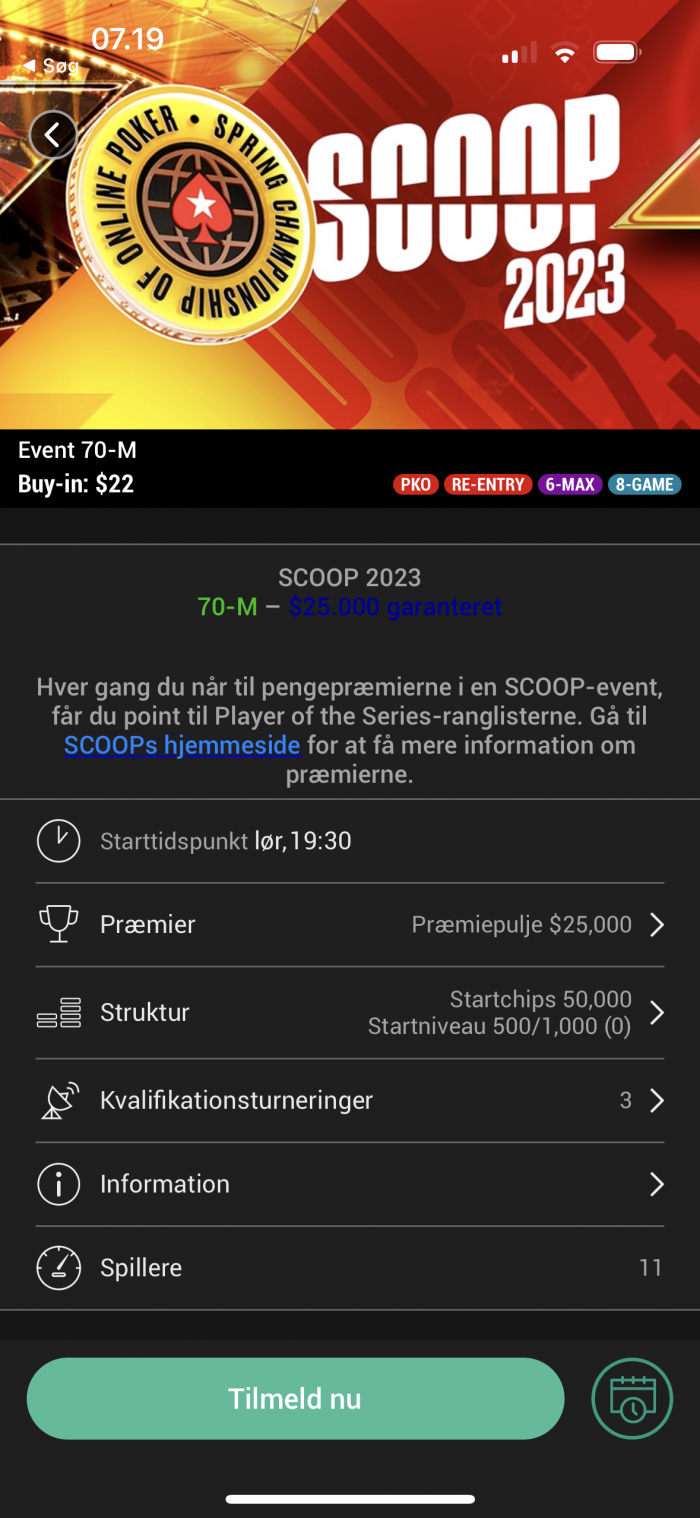Open the Information row
This screenshot has height=1518, width=700.
[x=350, y=1184]
